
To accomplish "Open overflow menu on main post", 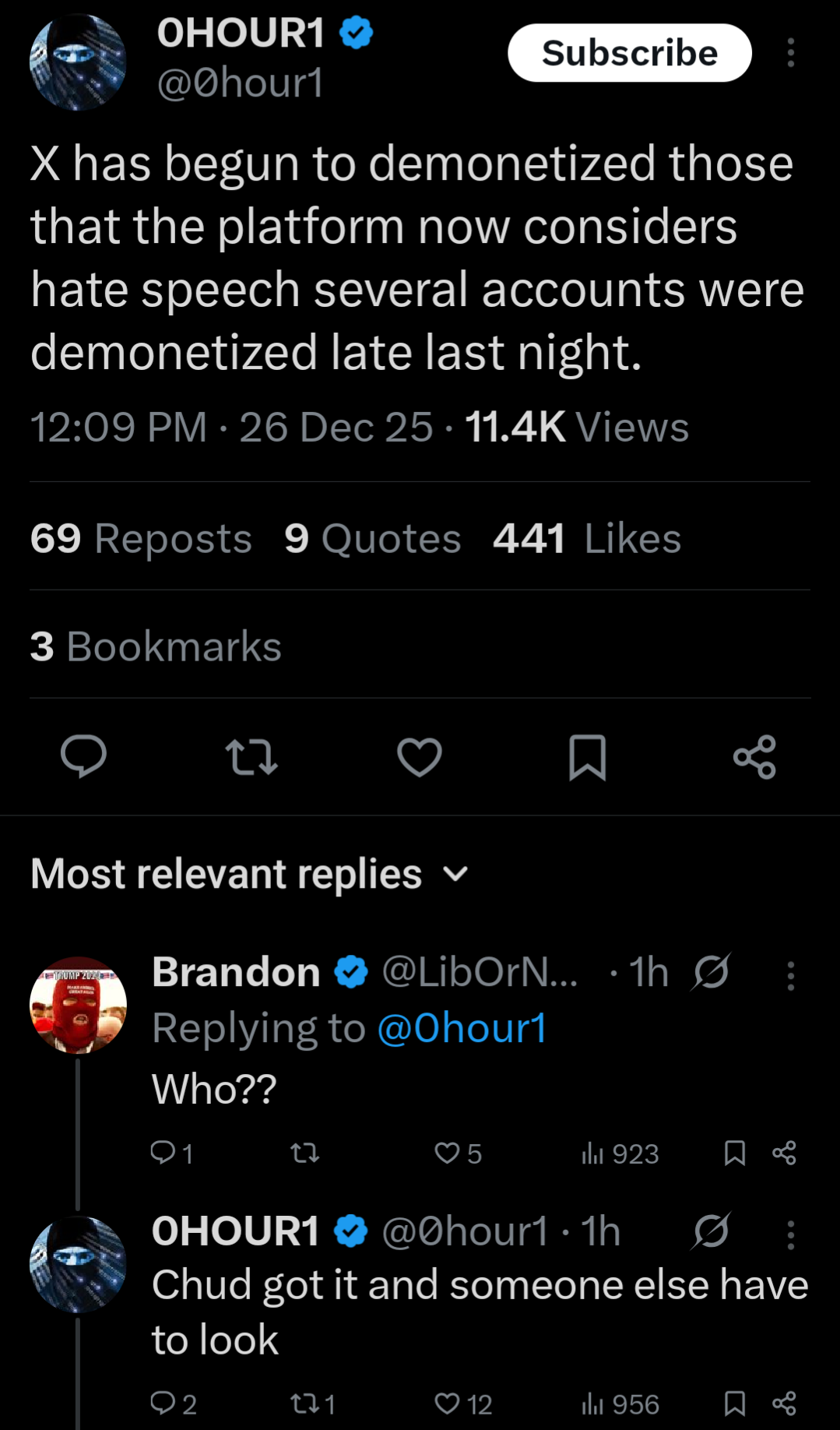I will 790,53.
